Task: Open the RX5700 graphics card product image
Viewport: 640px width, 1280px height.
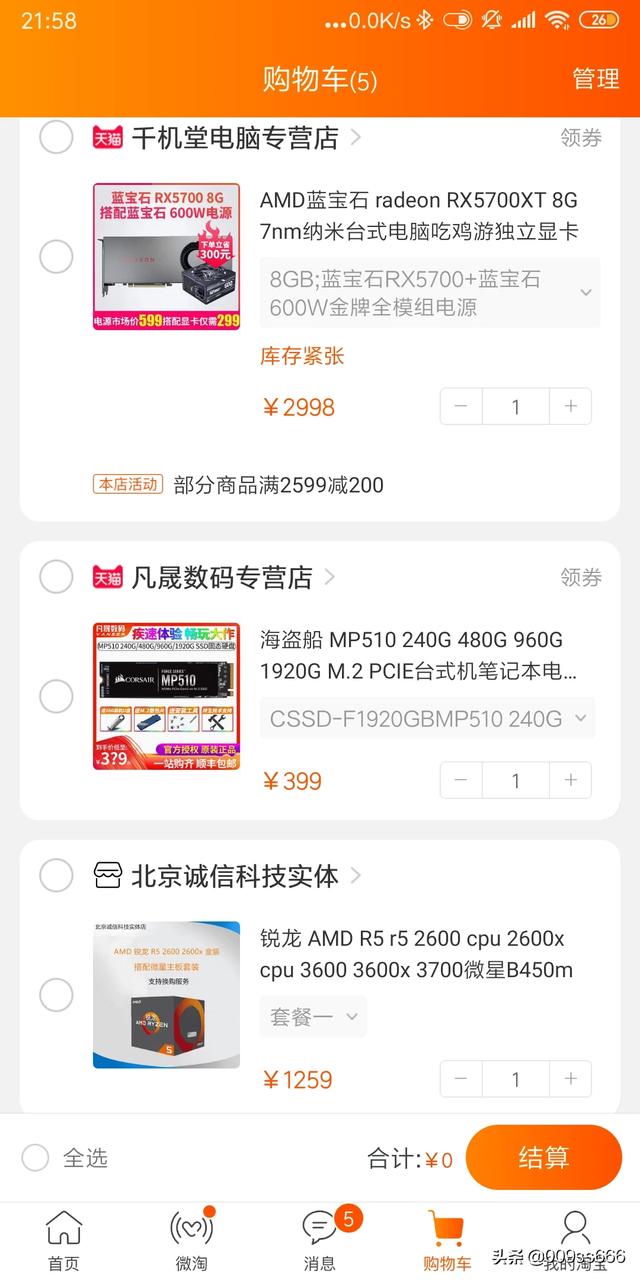Action: [x=166, y=257]
